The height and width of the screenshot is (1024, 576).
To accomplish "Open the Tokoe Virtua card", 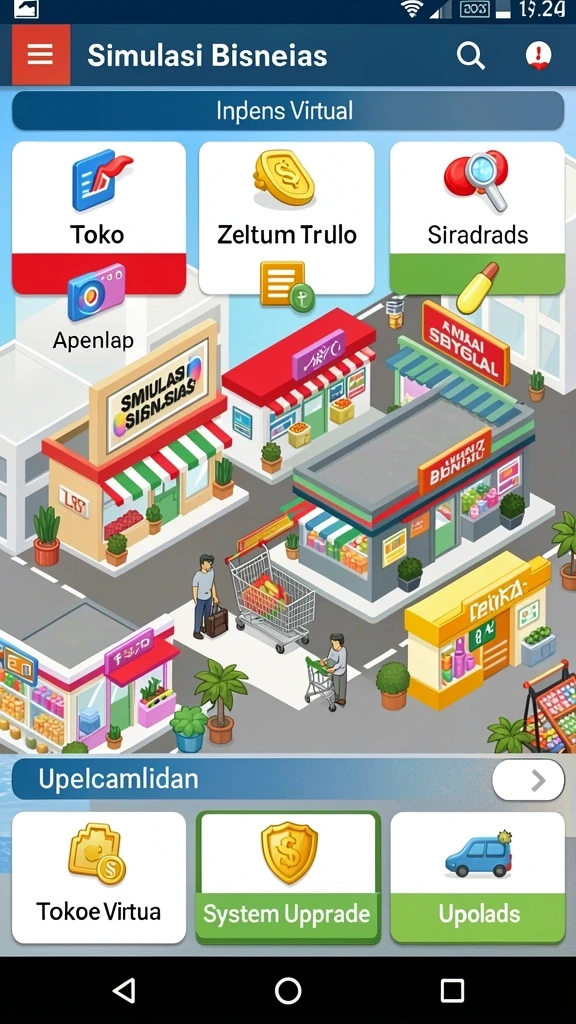I will 99,878.
